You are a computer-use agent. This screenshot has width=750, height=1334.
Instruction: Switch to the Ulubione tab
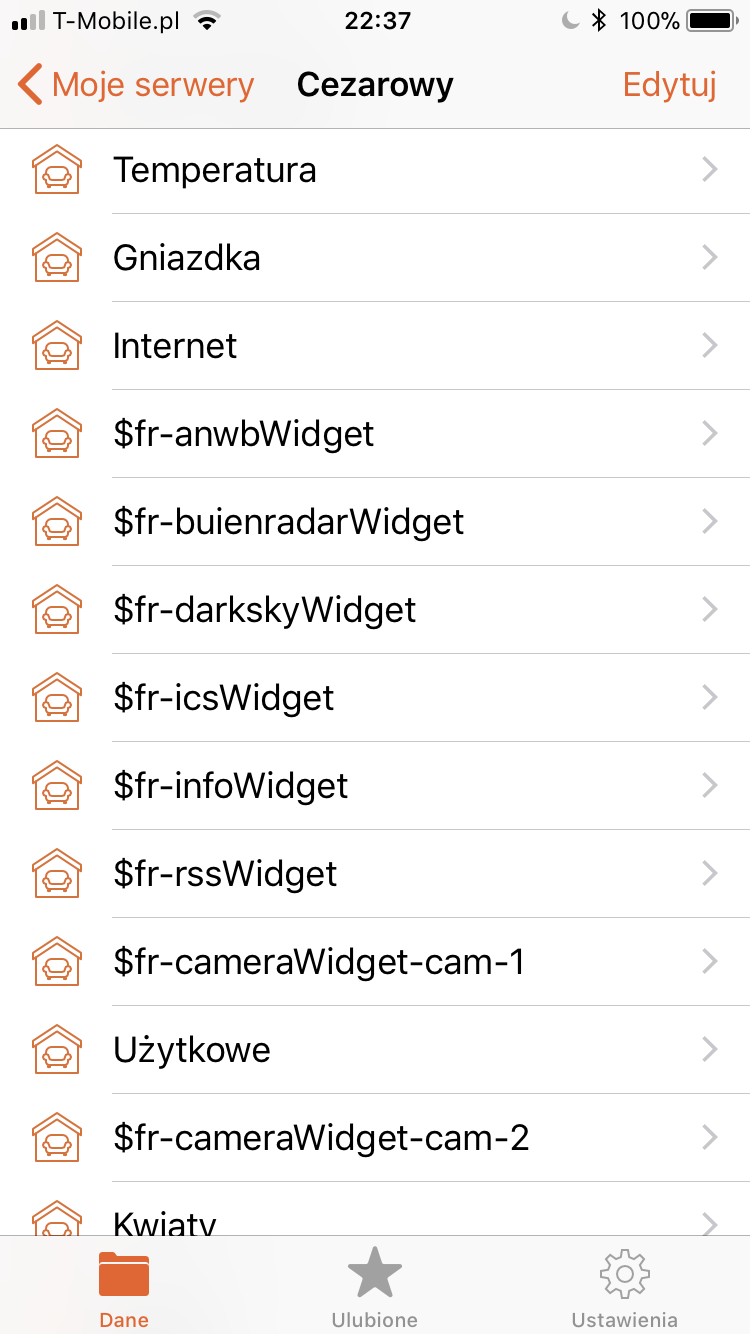[375, 1288]
